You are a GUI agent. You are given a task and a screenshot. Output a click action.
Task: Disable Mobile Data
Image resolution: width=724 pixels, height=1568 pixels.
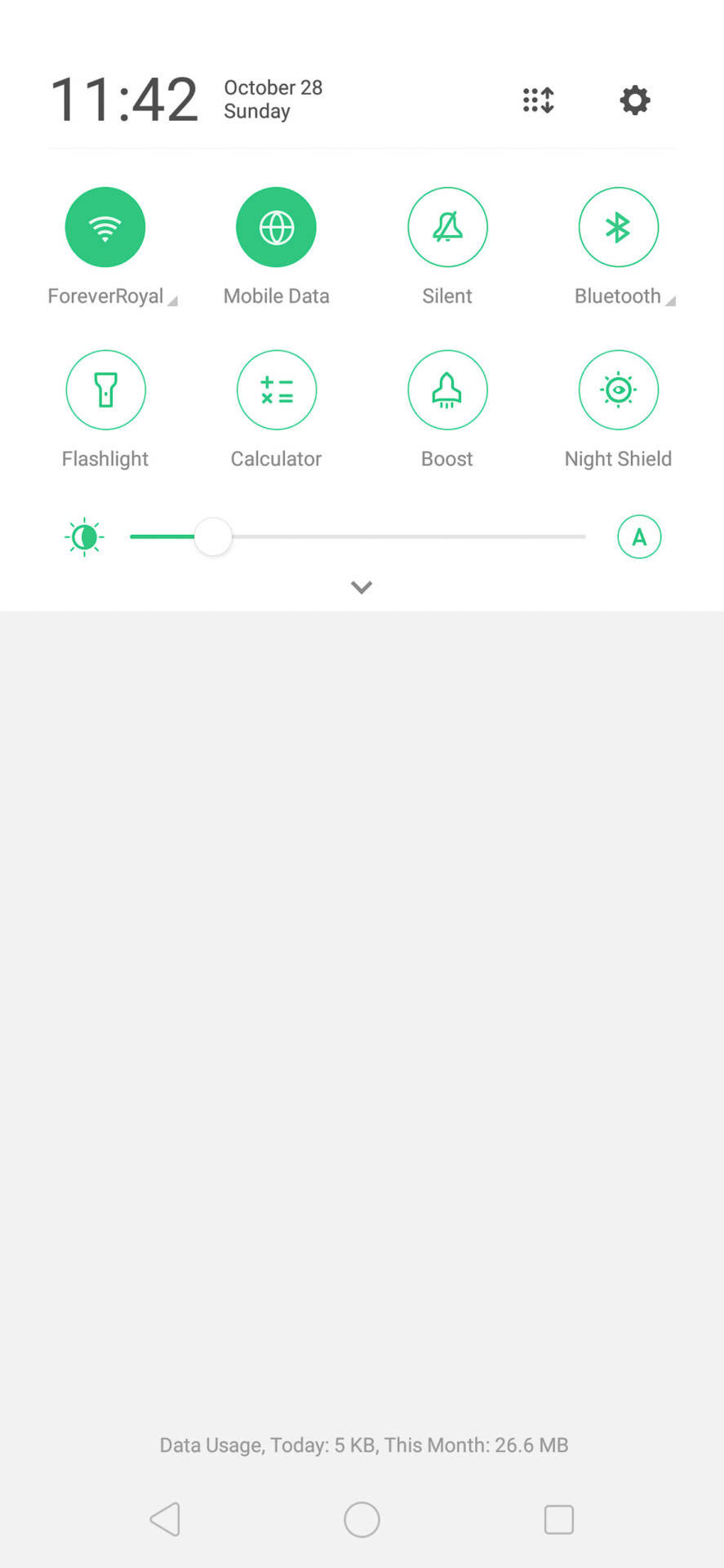click(x=276, y=227)
